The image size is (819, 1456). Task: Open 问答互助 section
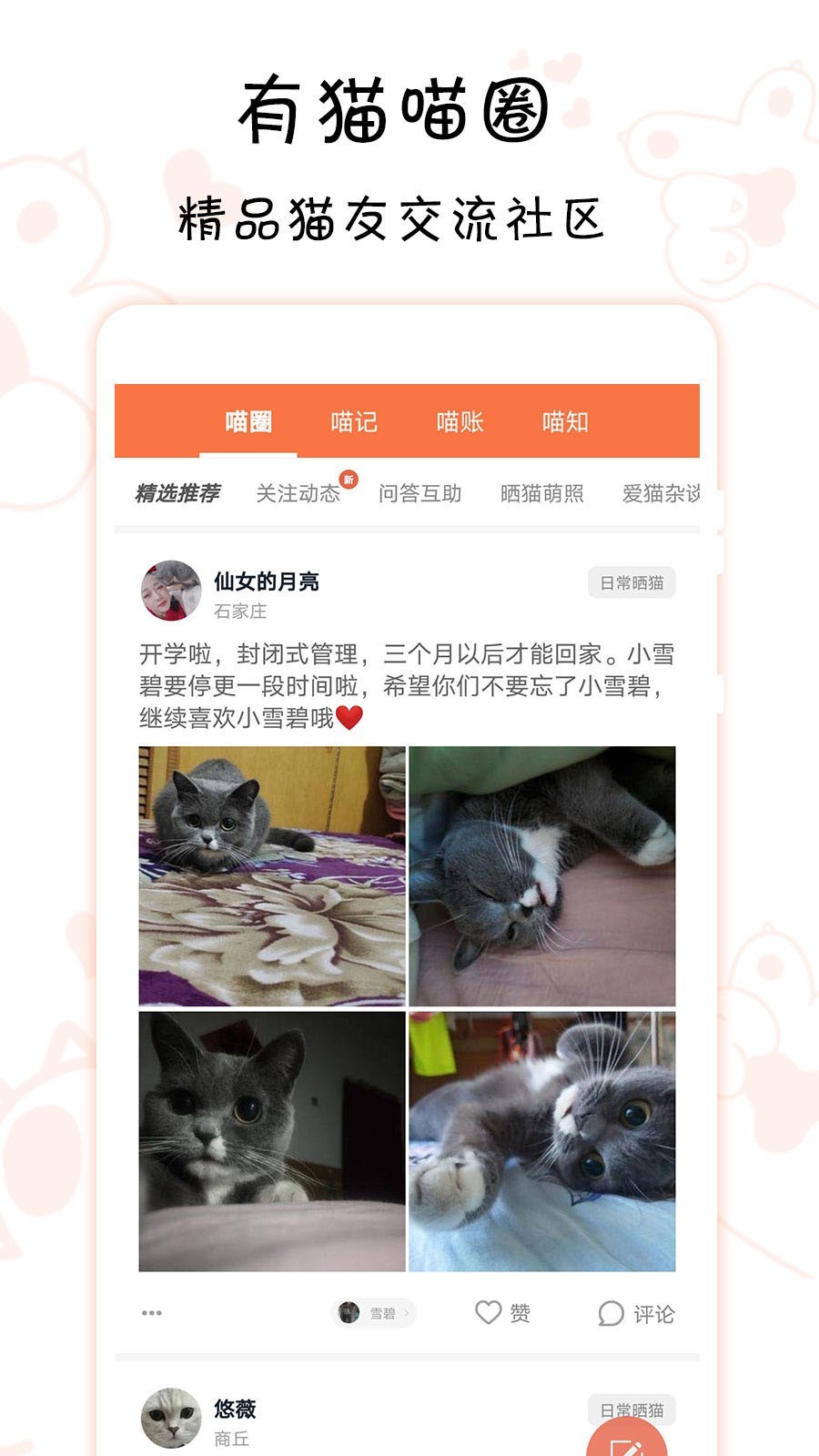[420, 494]
